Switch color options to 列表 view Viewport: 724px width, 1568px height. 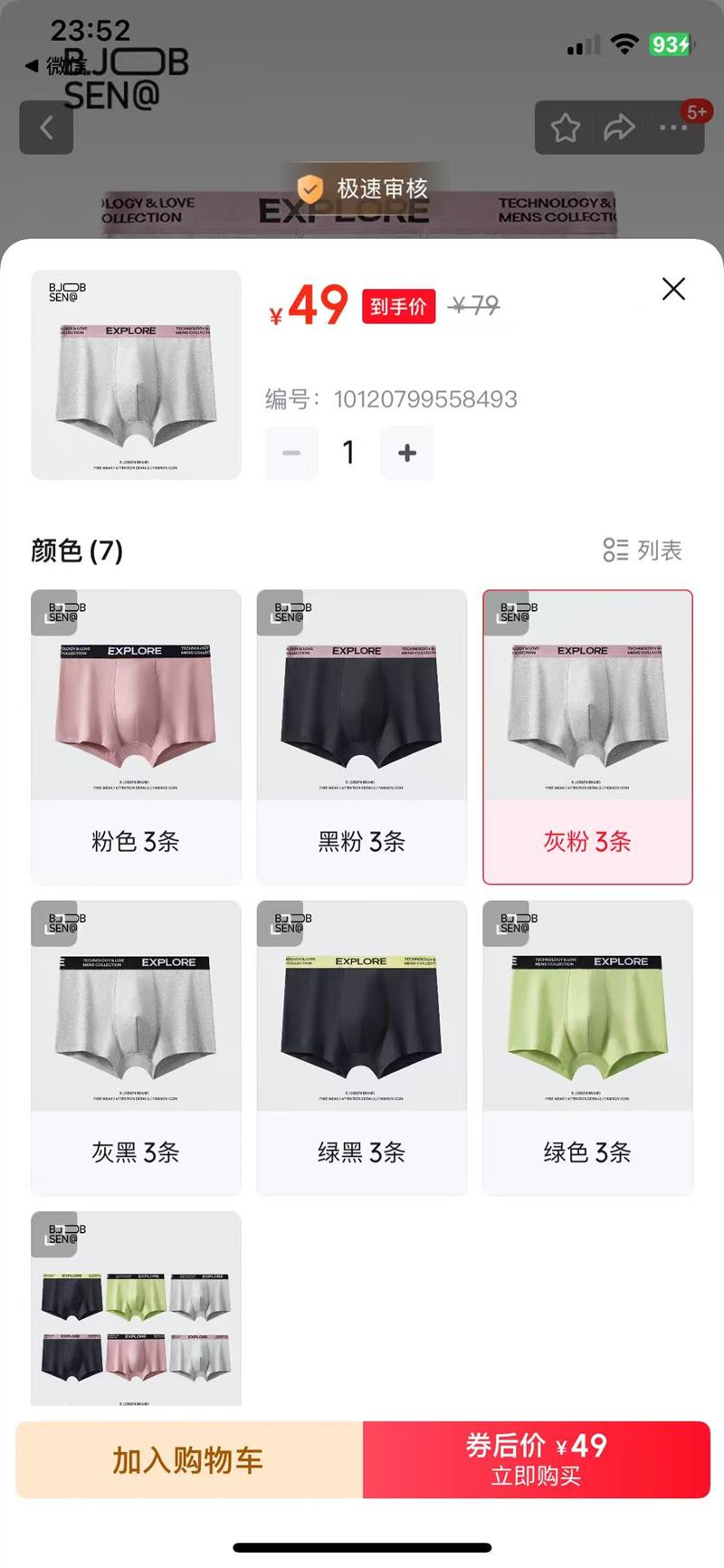tap(643, 550)
